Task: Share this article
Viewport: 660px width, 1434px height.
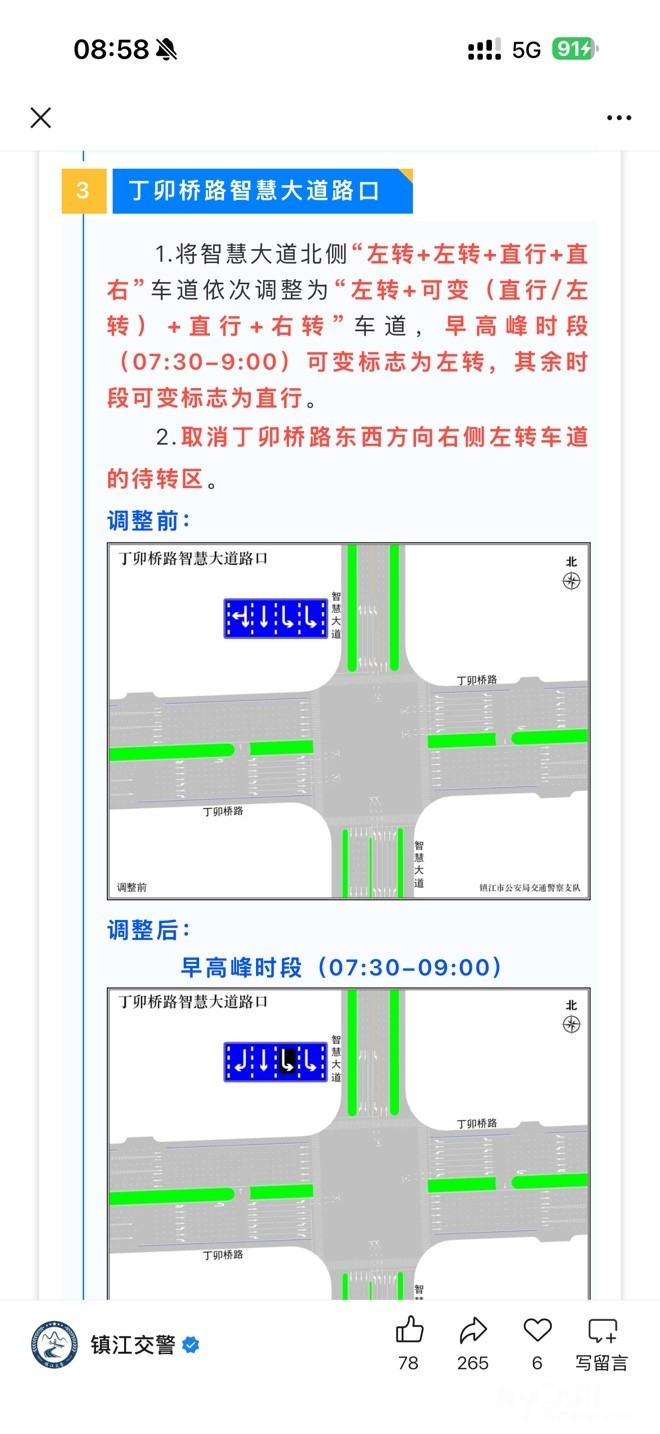Action: [x=472, y=1331]
